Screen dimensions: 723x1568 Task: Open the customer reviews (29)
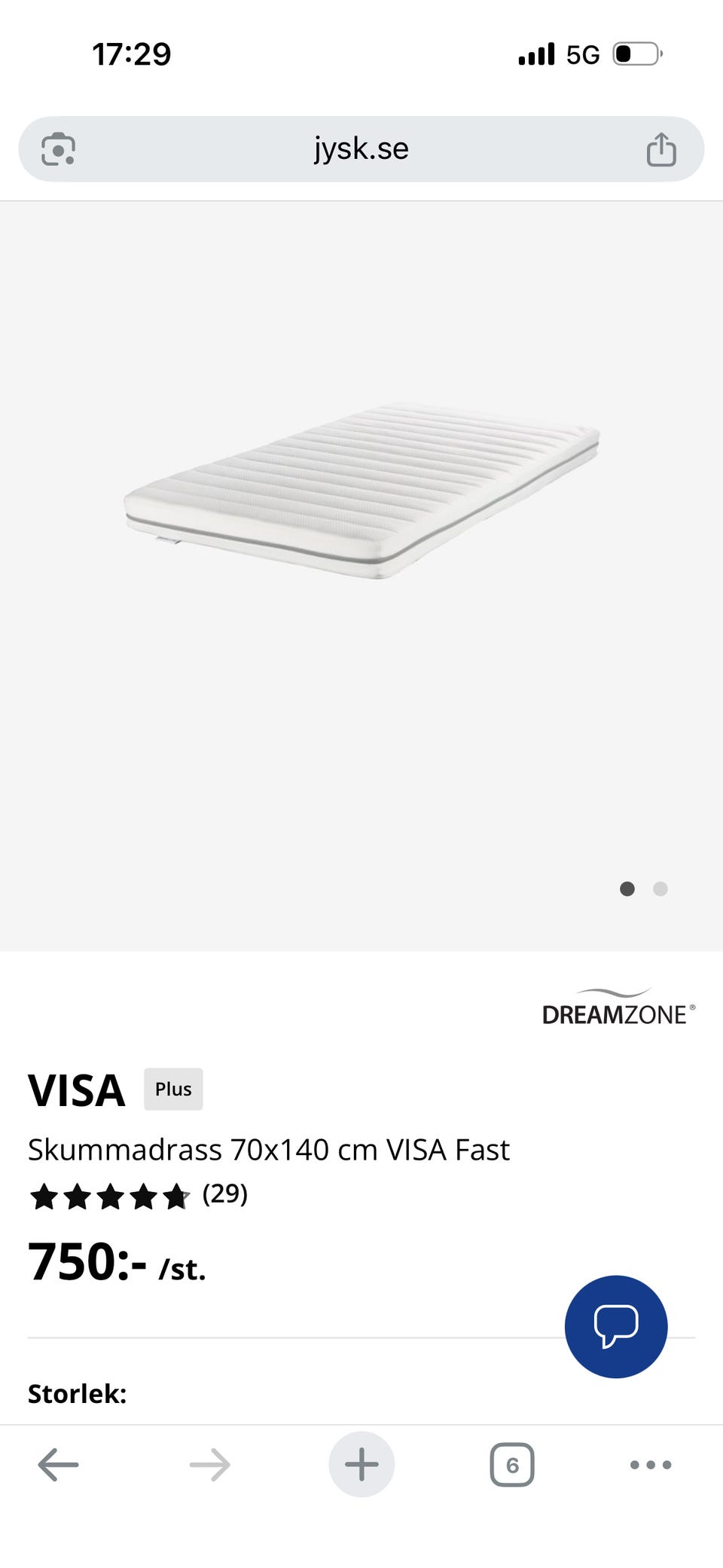click(x=225, y=1194)
